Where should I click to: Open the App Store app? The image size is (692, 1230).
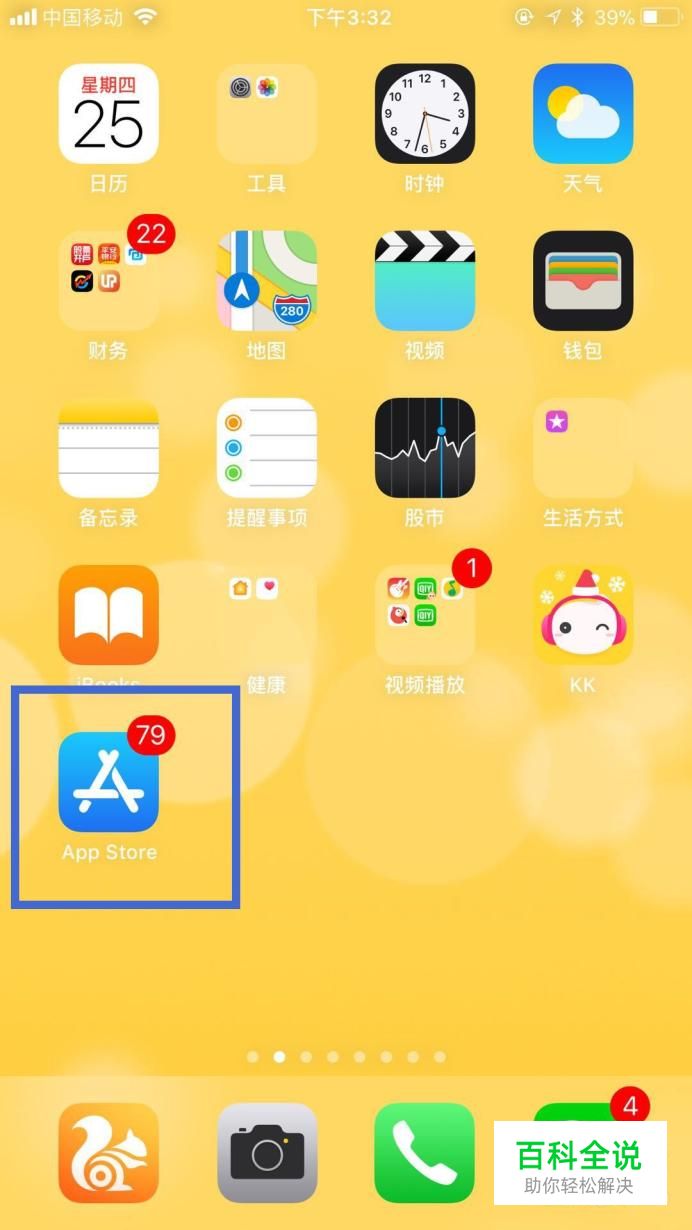pos(109,782)
